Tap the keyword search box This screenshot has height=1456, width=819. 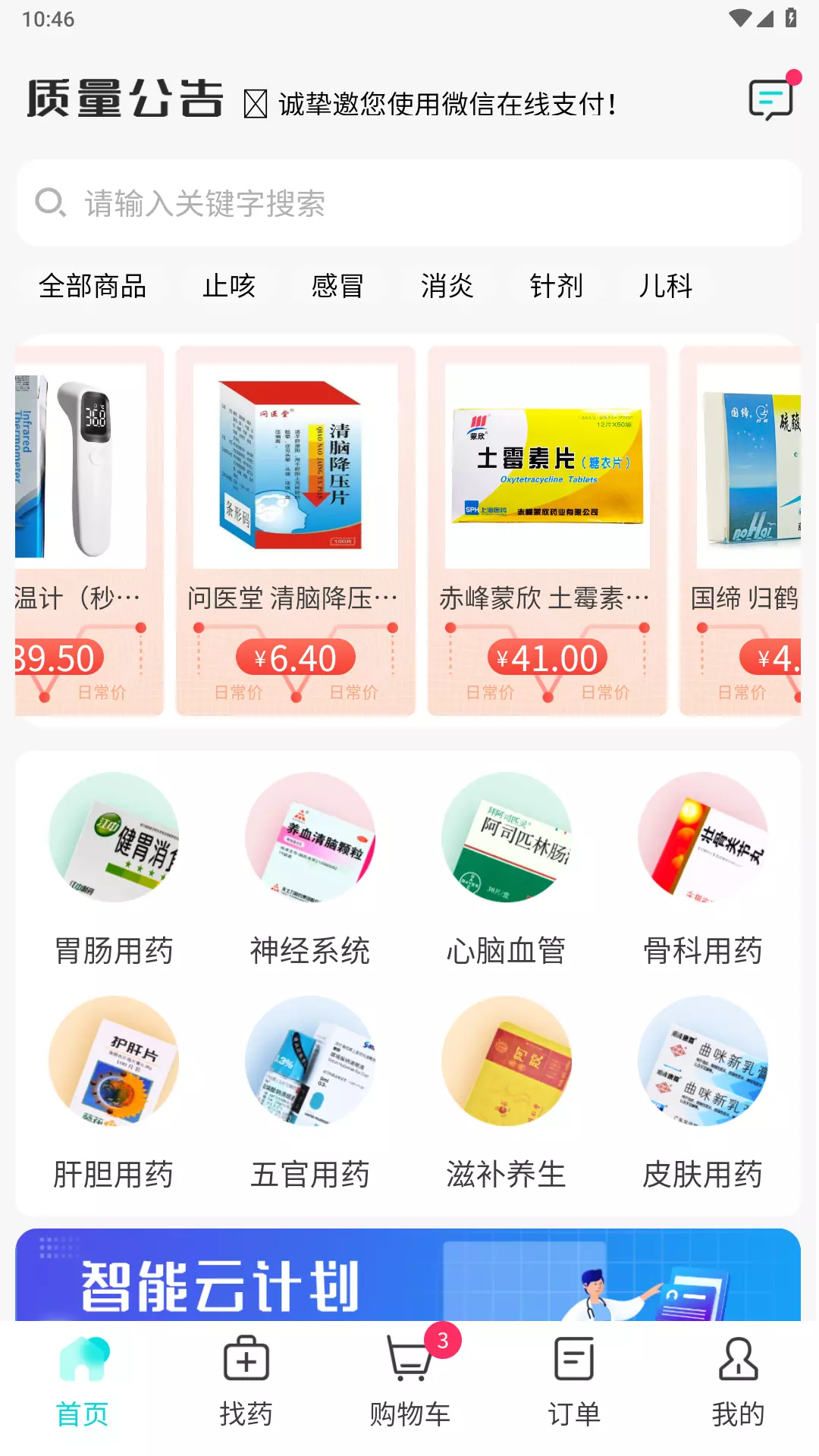[x=409, y=202]
